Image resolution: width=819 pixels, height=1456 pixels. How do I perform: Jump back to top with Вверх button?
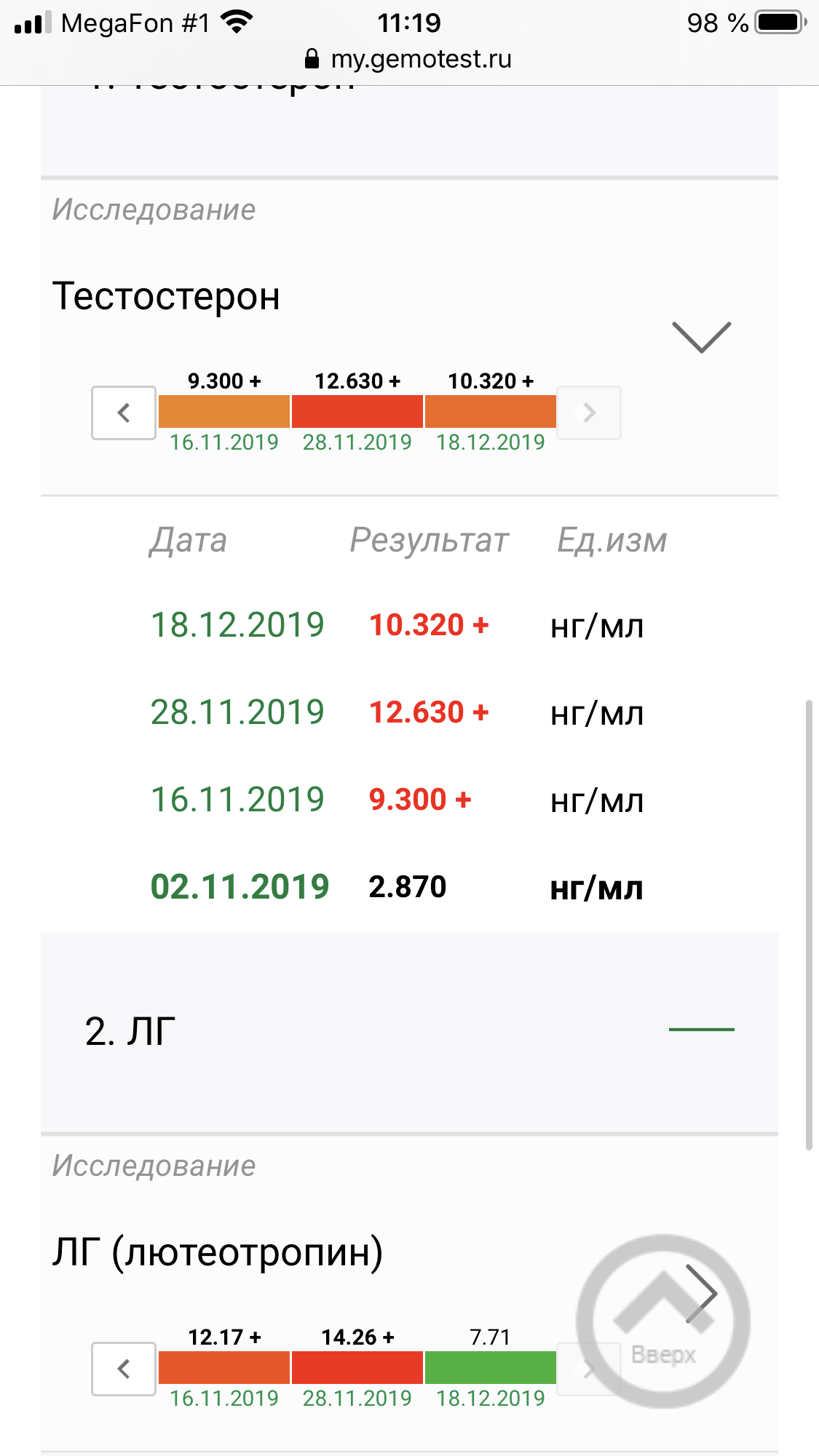662,1321
